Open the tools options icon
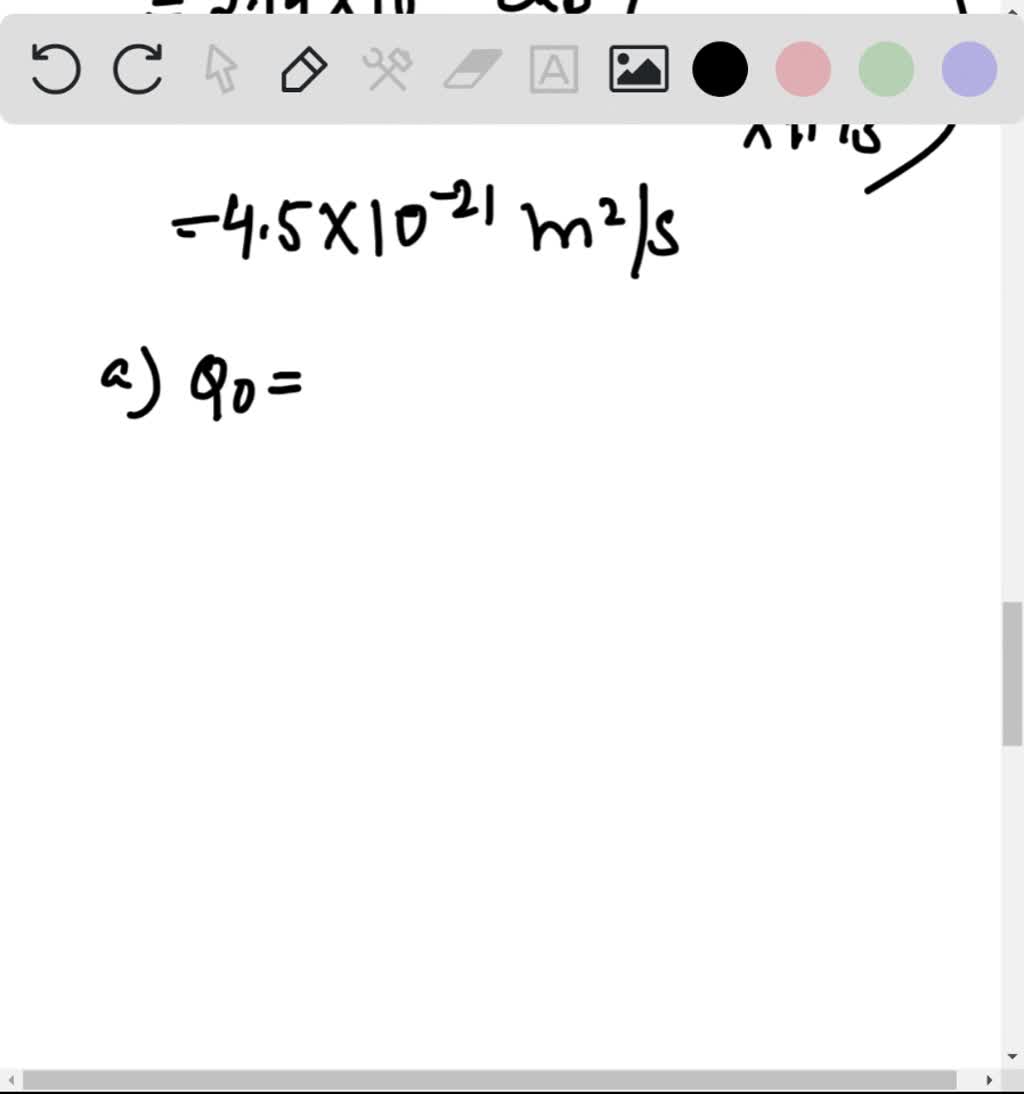Image resolution: width=1024 pixels, height=1094 pixels. coord(388,70)
